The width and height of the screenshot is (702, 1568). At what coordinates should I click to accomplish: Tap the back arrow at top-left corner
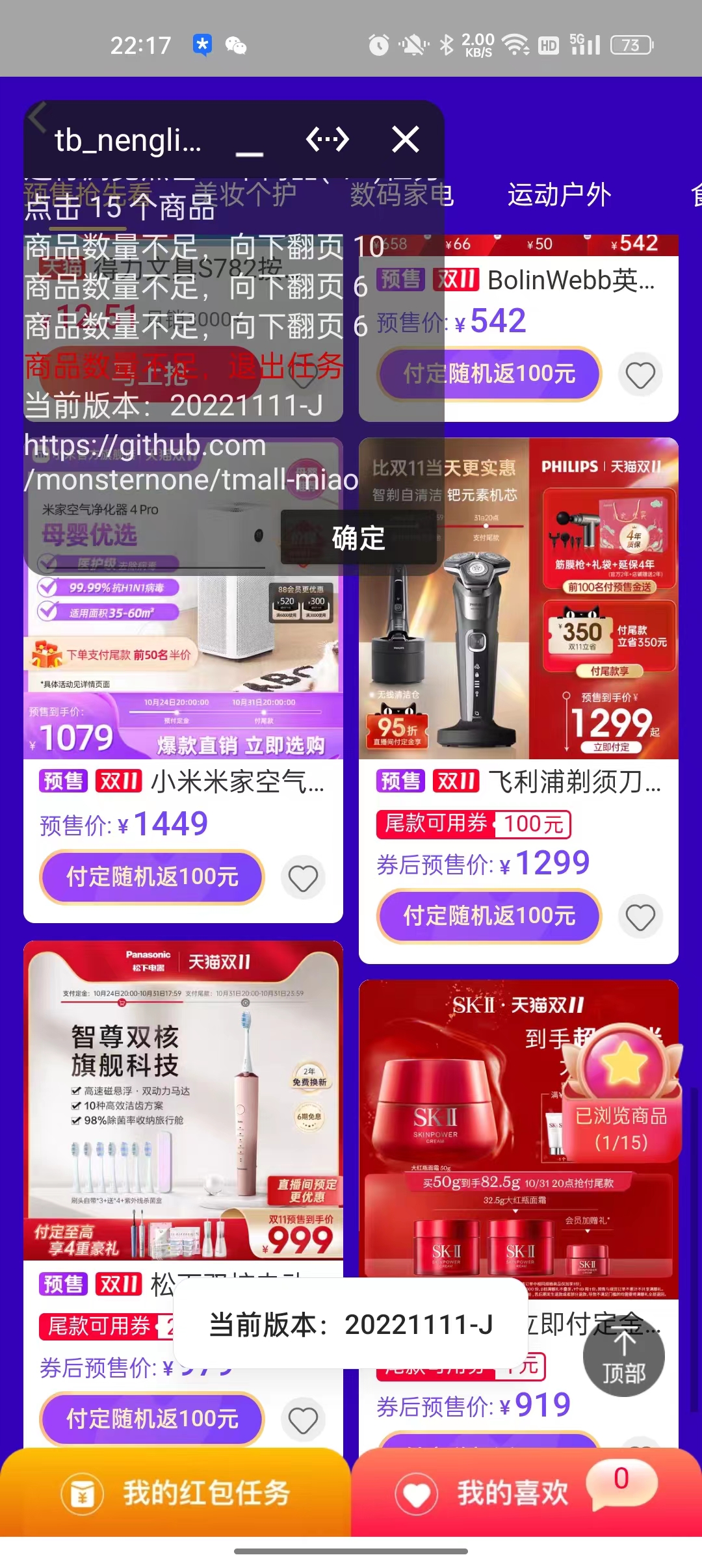pyautogui.click(x=37, y=116)
